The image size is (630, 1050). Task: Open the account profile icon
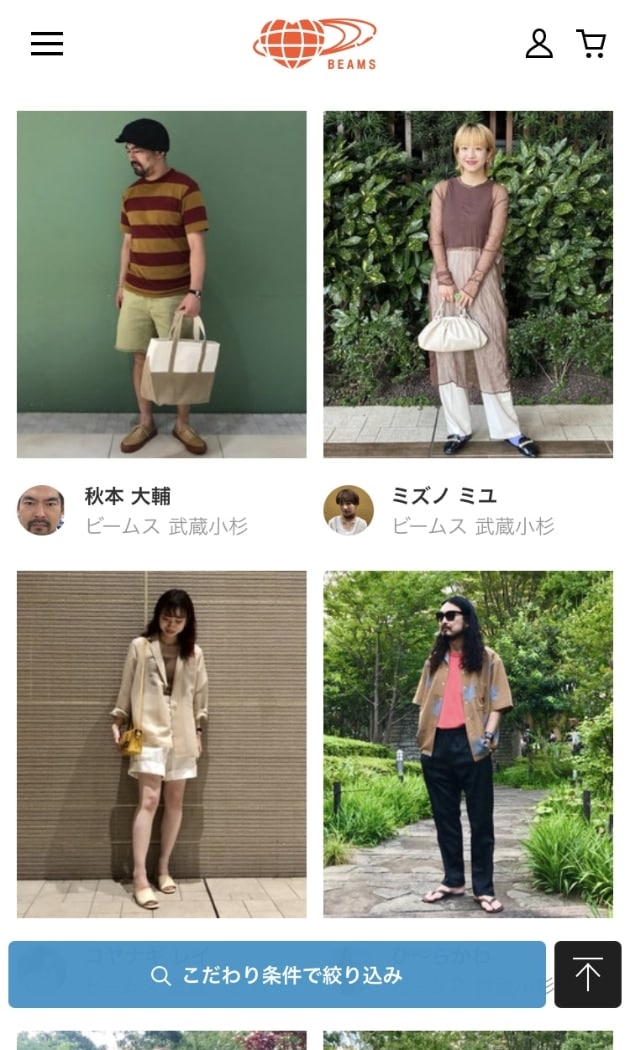pos(539,44)
